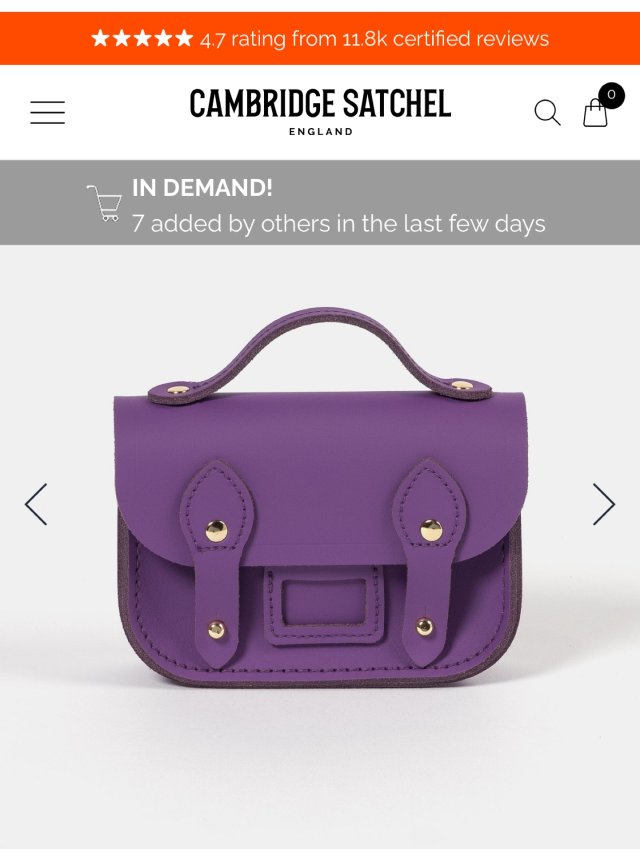Open the hamburger navigation menu
The image size is (640, 853).
pos(47,112)
